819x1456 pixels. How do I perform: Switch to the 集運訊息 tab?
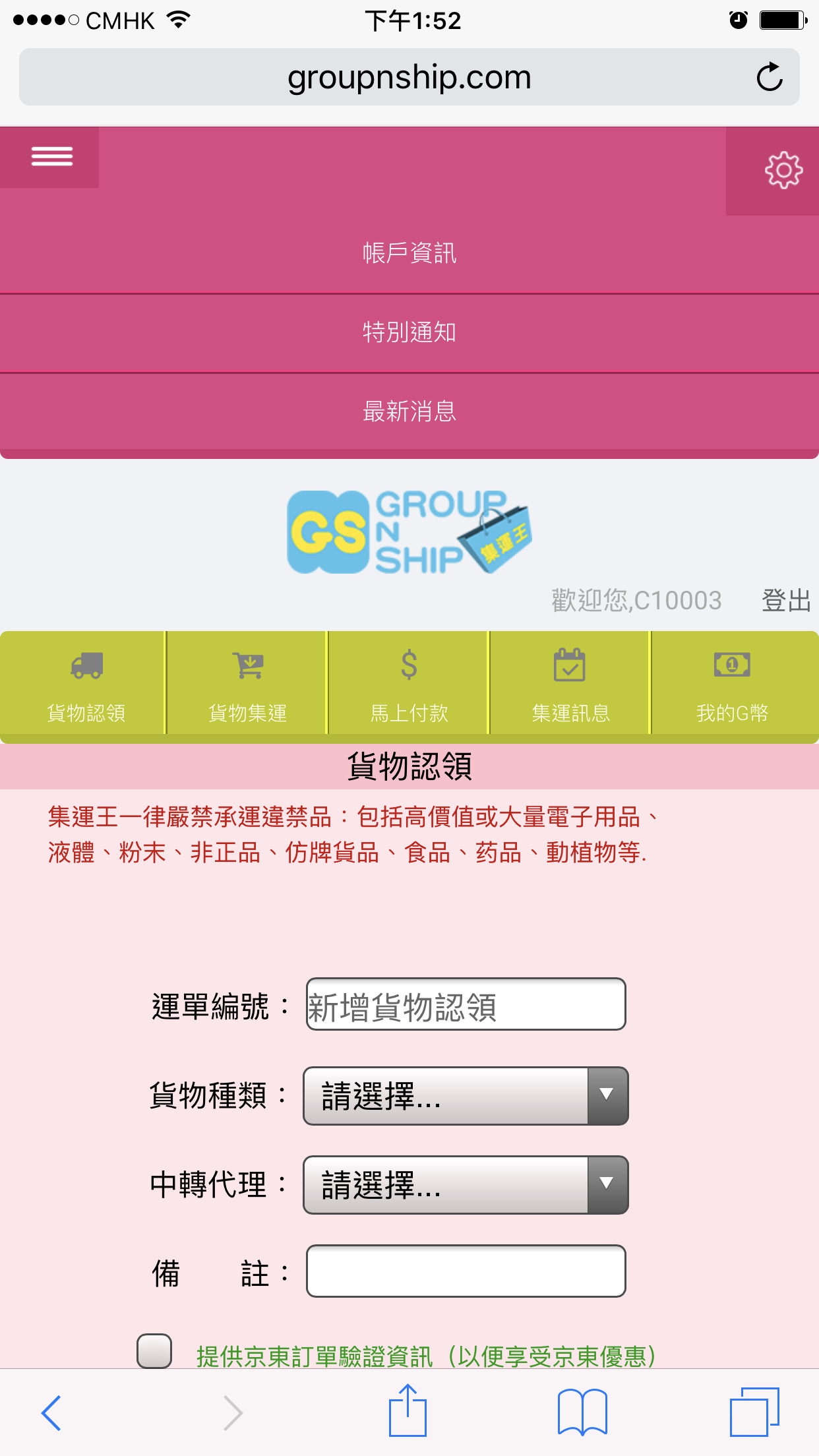570,683
